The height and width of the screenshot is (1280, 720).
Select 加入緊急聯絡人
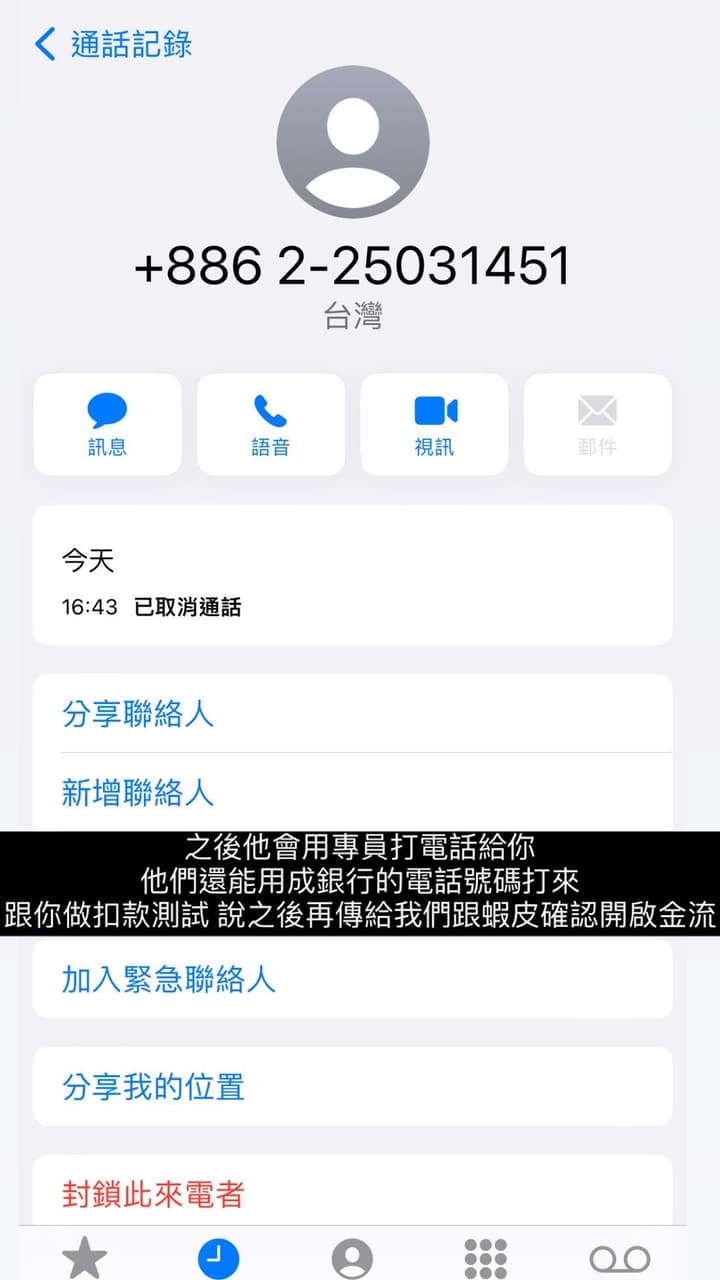pyautogui.click(x=168, y=979)
